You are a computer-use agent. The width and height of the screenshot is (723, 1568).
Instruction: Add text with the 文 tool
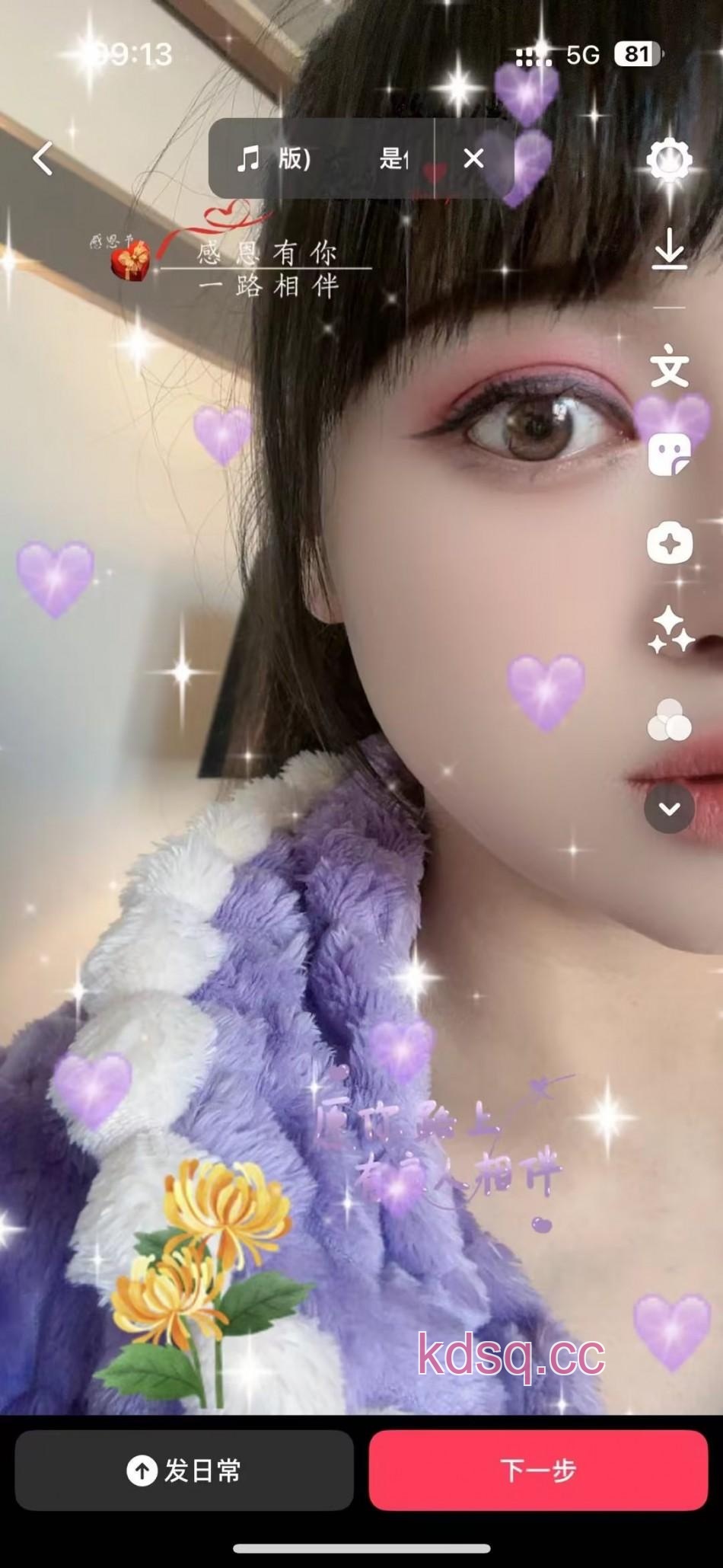[669, 368]
